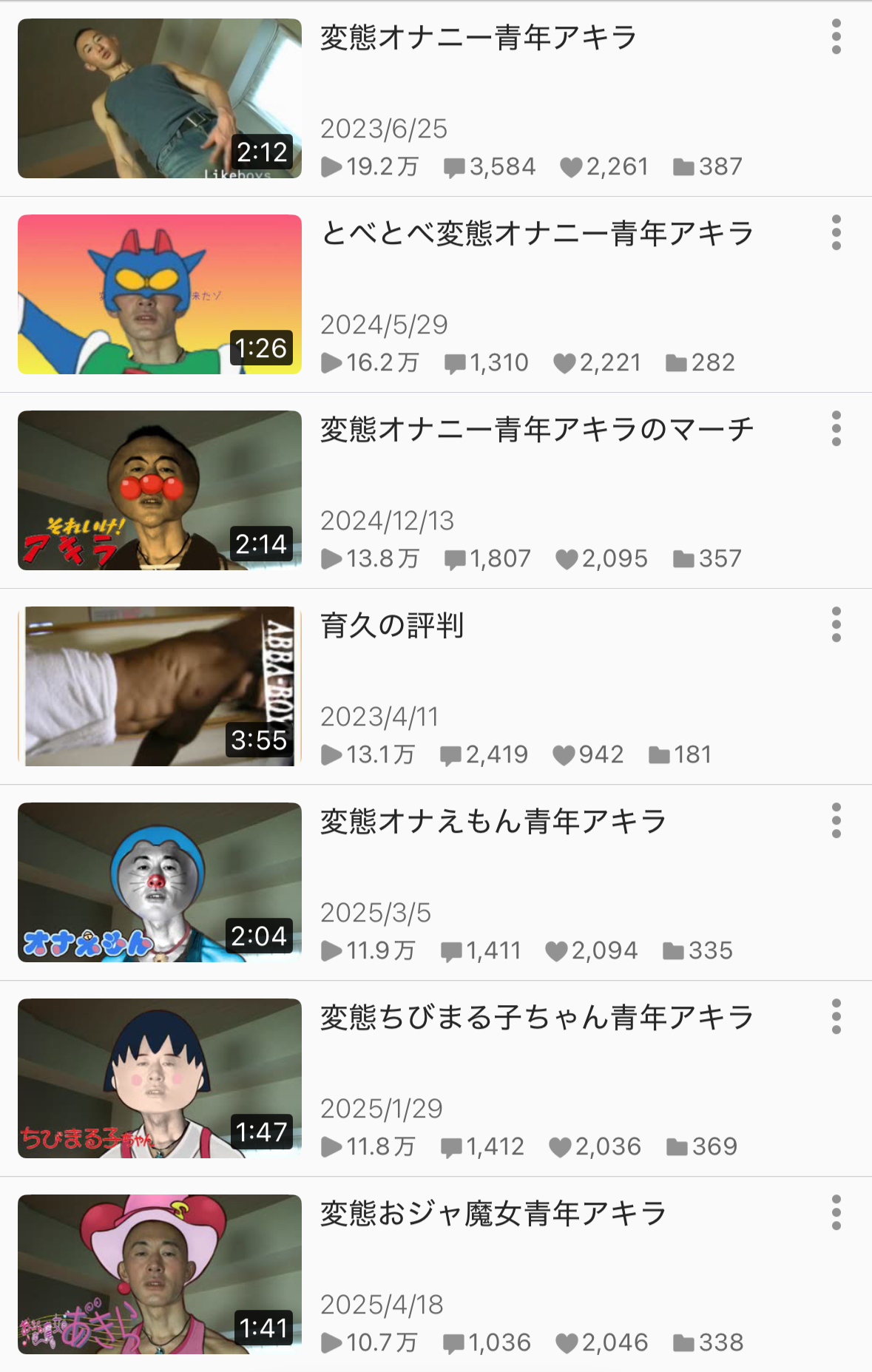Open the 1:47 video dated 2025/1/29
The image size is (872, 1372).
(x=159, y=1078)
